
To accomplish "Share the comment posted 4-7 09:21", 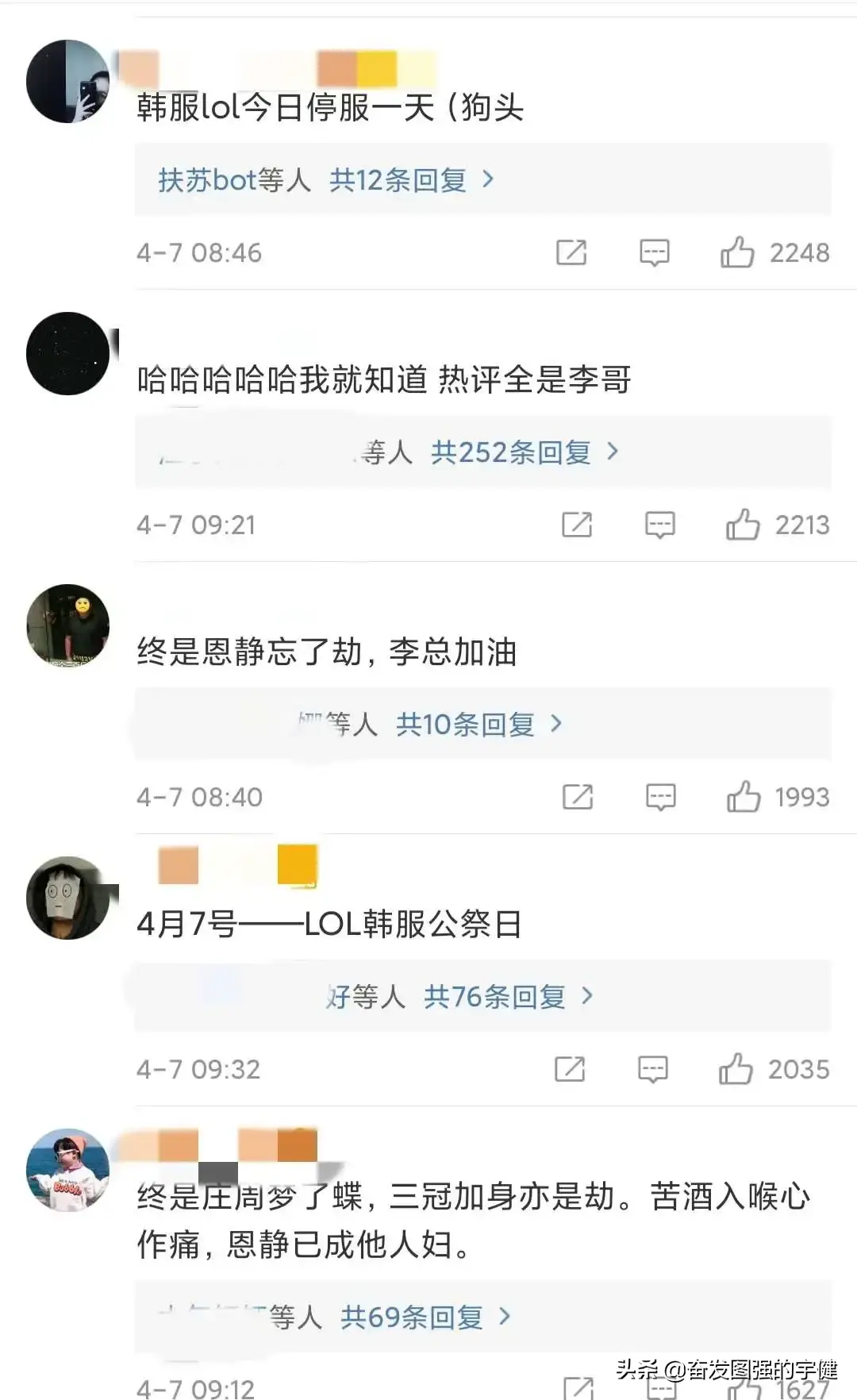I will pos(577,525).
